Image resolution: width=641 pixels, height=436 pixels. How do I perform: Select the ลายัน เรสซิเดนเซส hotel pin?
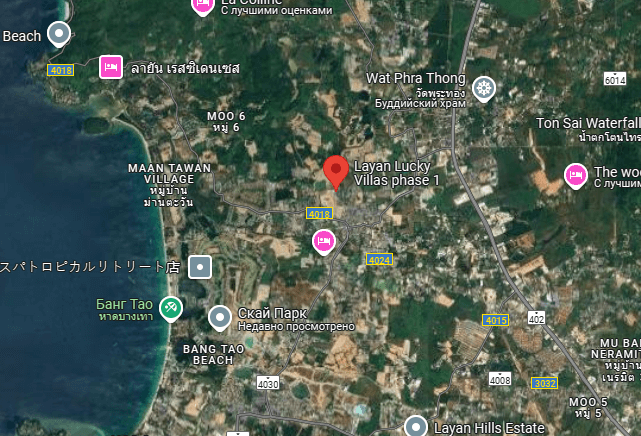(110, 67)
